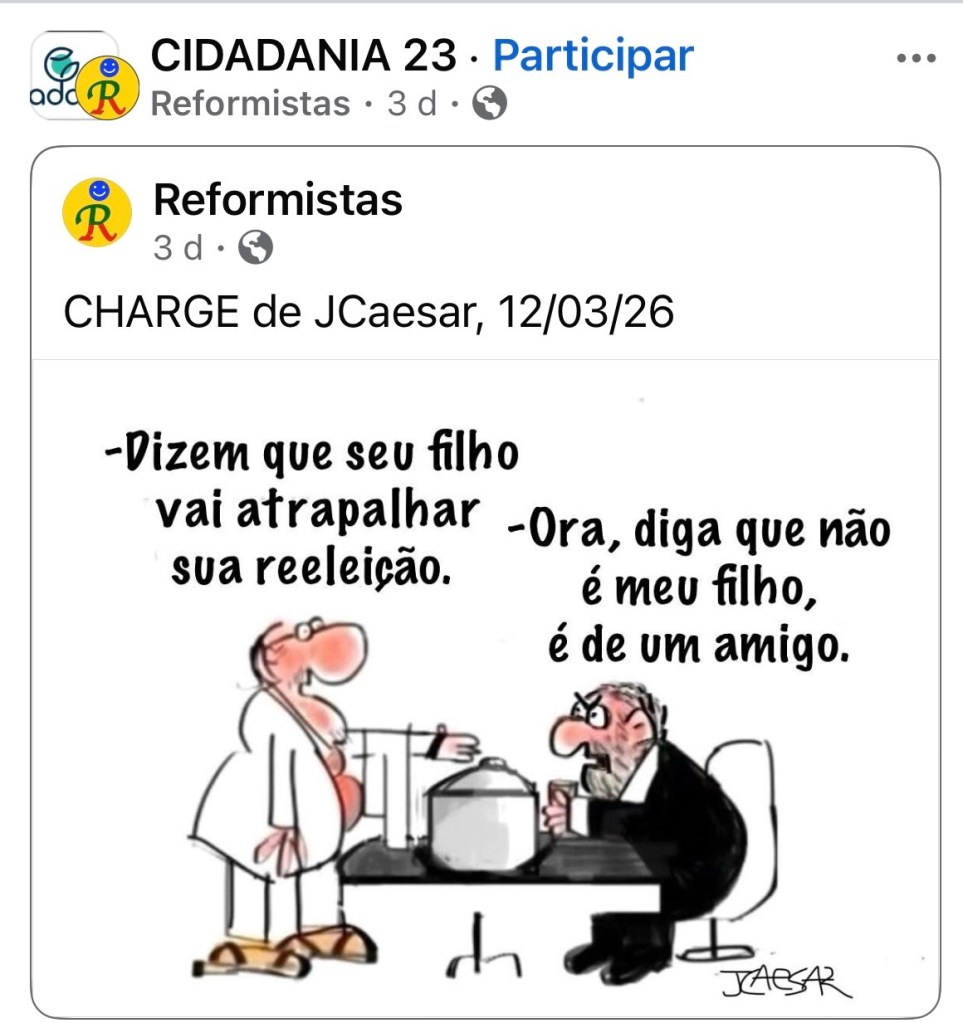Open the CIDADANIA 23 group page
Viewport: 963px width, 1023px height.
pyautogui.click(x=303, y=56)
